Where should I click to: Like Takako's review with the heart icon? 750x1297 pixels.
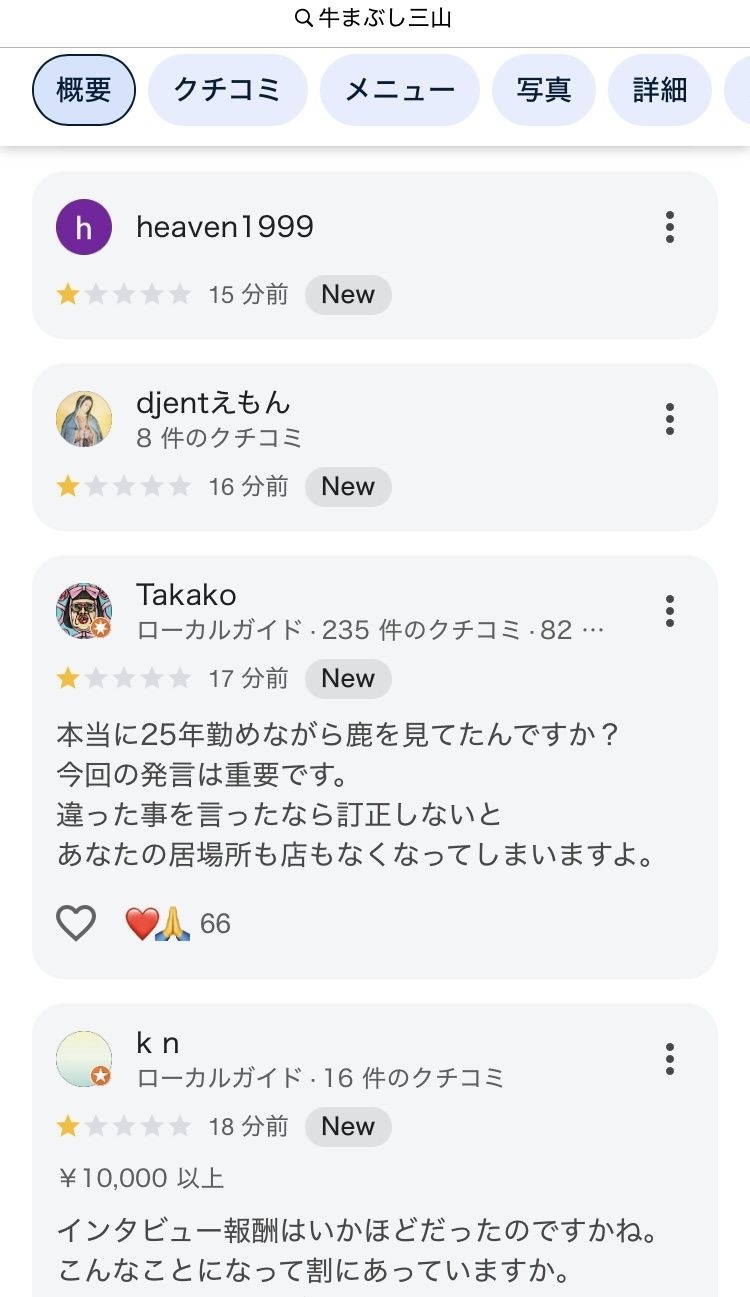(76, 923)
